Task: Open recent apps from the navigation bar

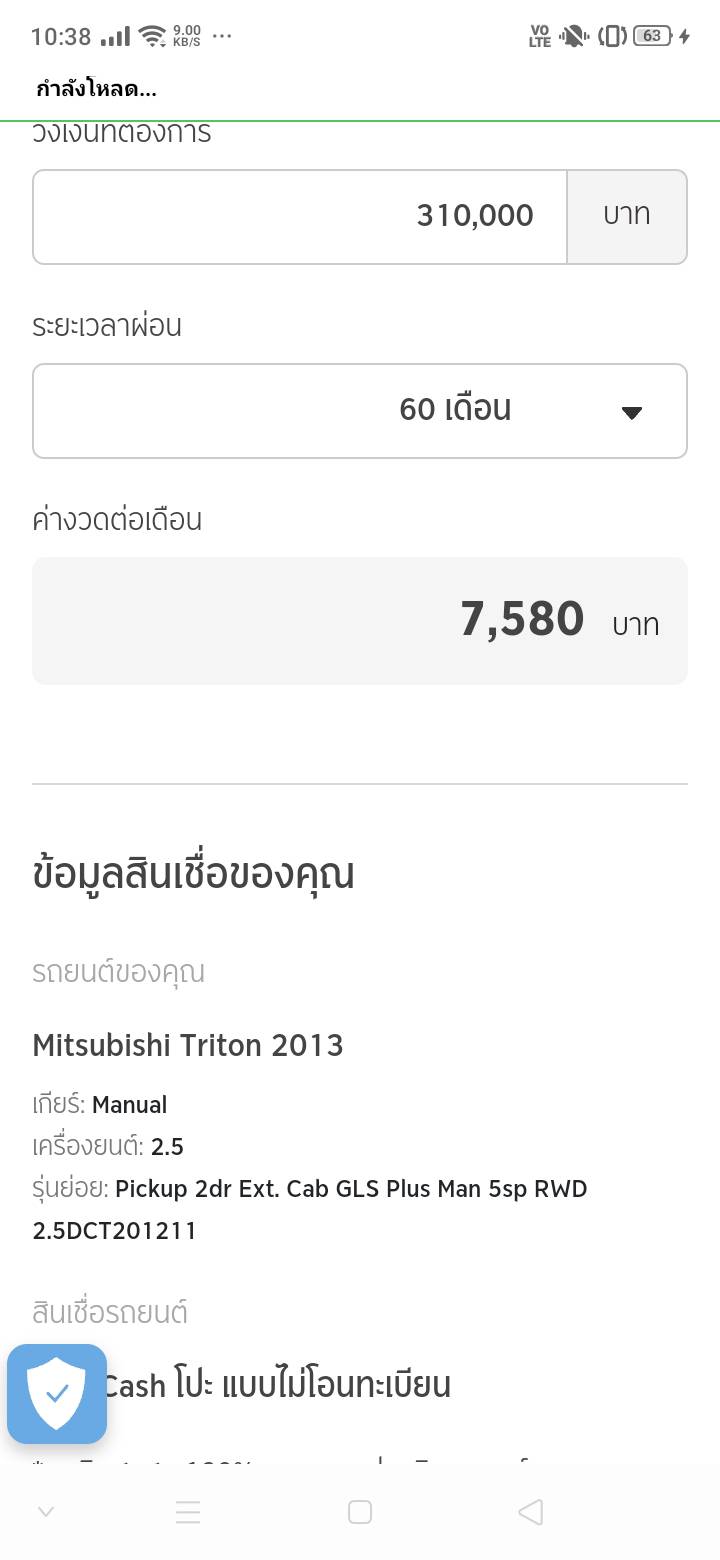Action: 188,1512
